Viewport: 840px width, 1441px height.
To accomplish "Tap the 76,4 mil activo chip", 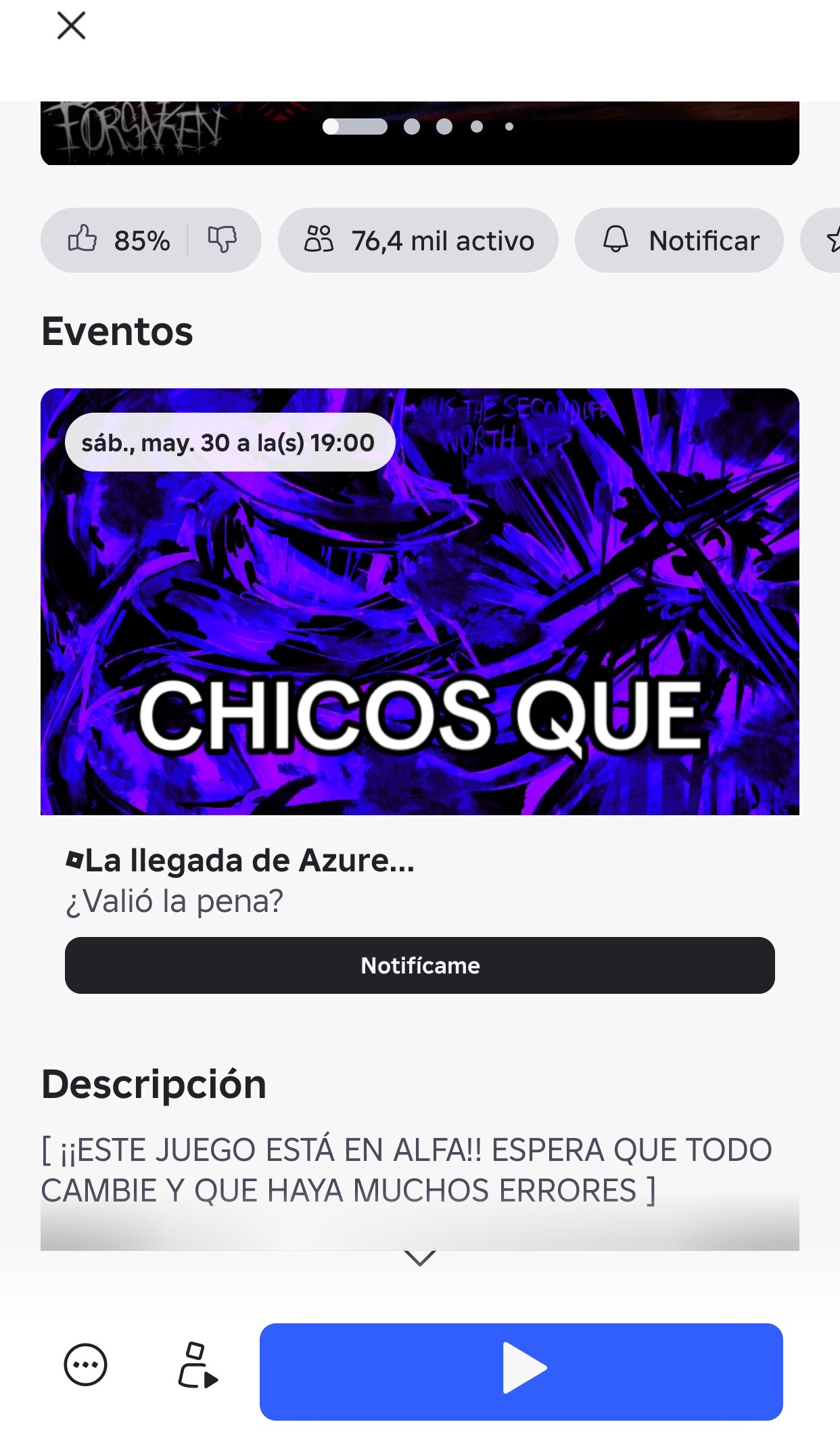I will (418, 240).
